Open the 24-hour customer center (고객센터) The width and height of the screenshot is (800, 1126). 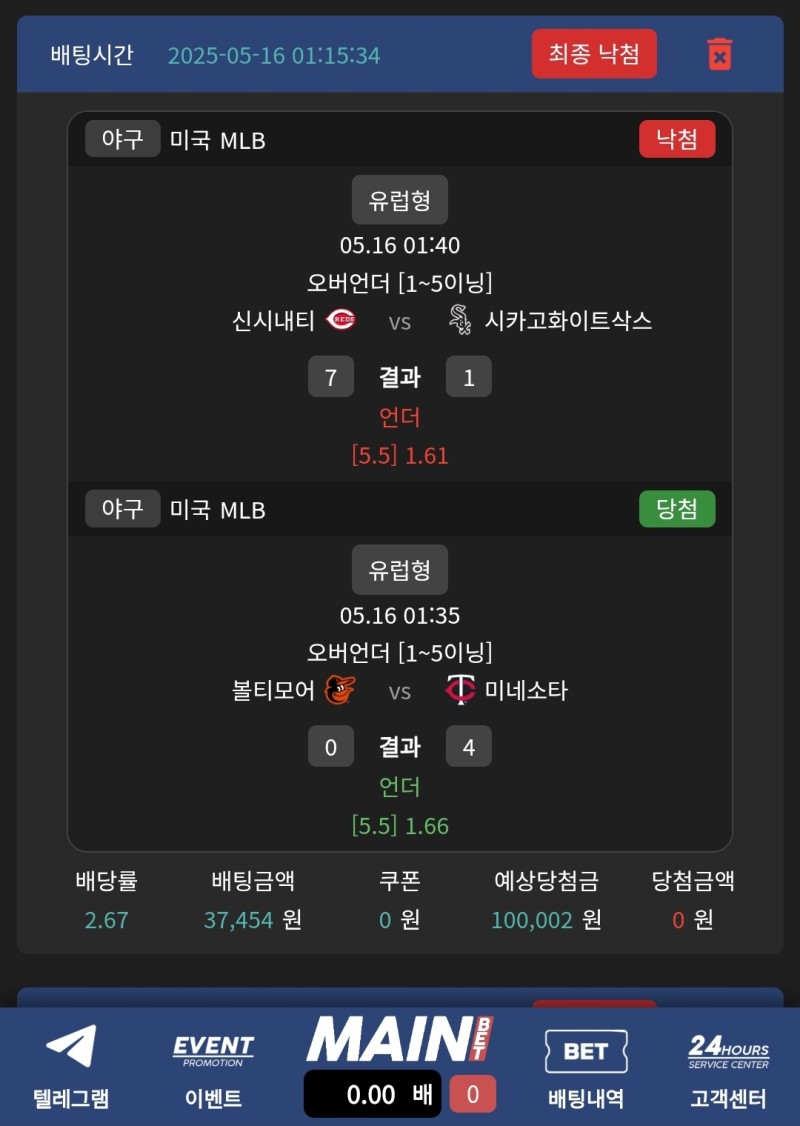tap(728, 1066)
